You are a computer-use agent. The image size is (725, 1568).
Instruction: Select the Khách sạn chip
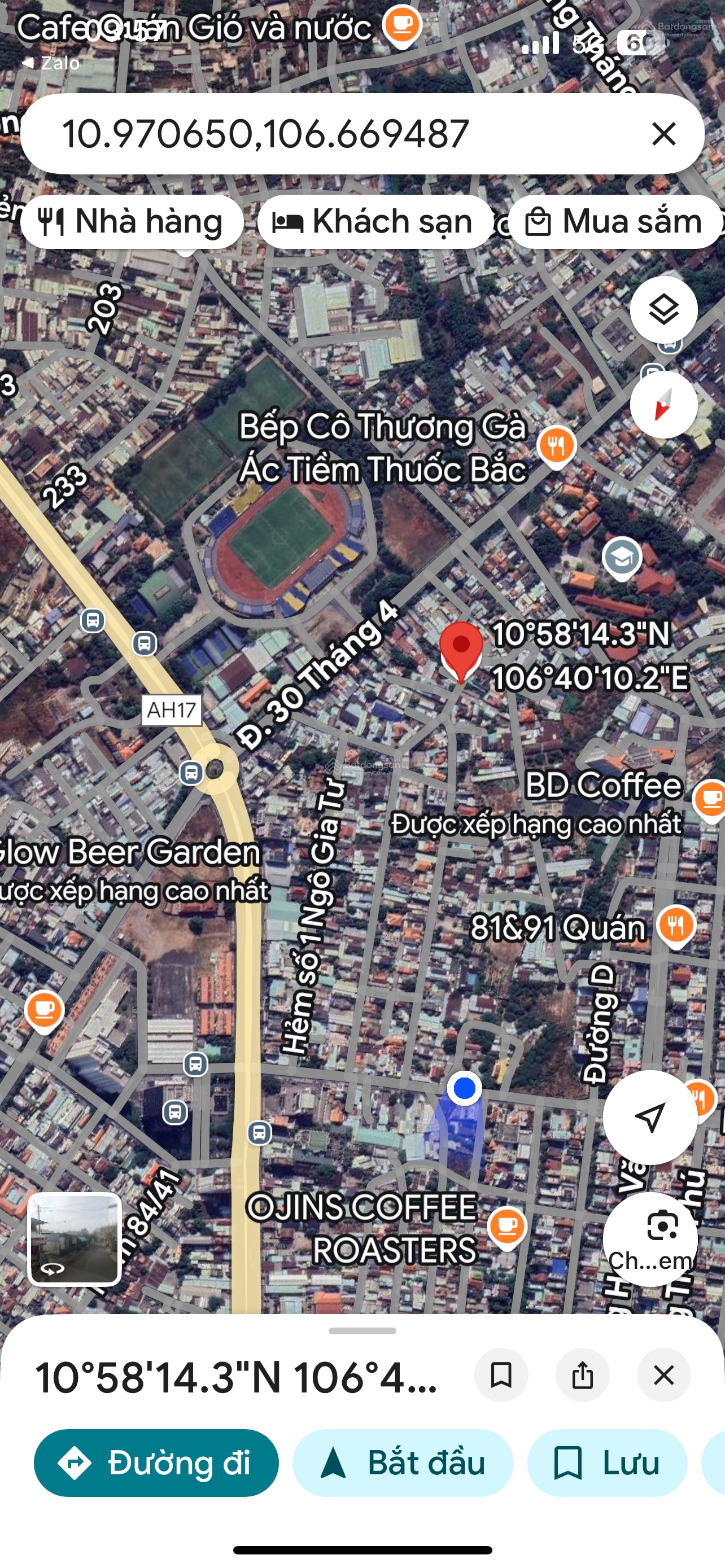374,222
